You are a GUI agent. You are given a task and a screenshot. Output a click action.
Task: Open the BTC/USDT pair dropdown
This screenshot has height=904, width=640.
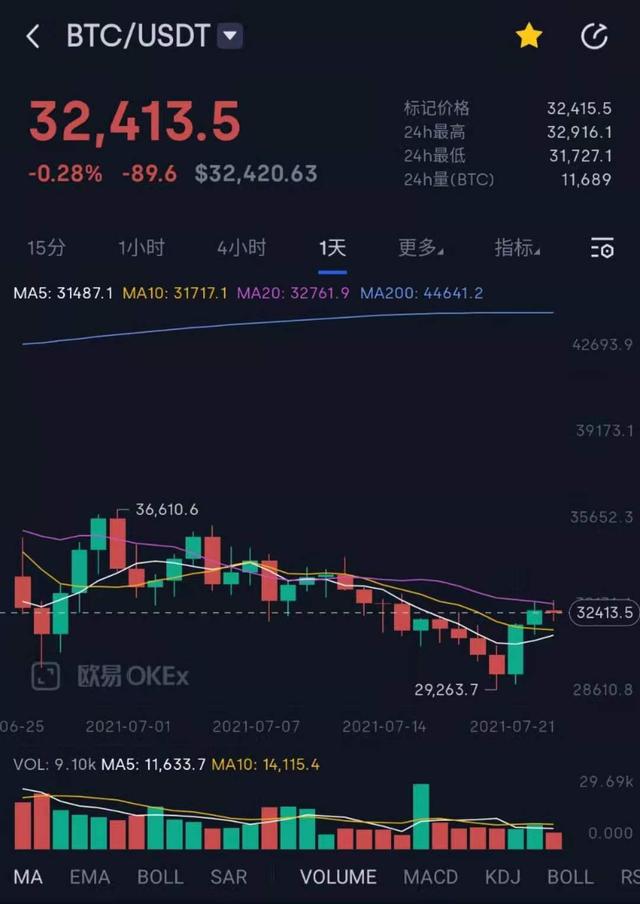pos(231,37)
